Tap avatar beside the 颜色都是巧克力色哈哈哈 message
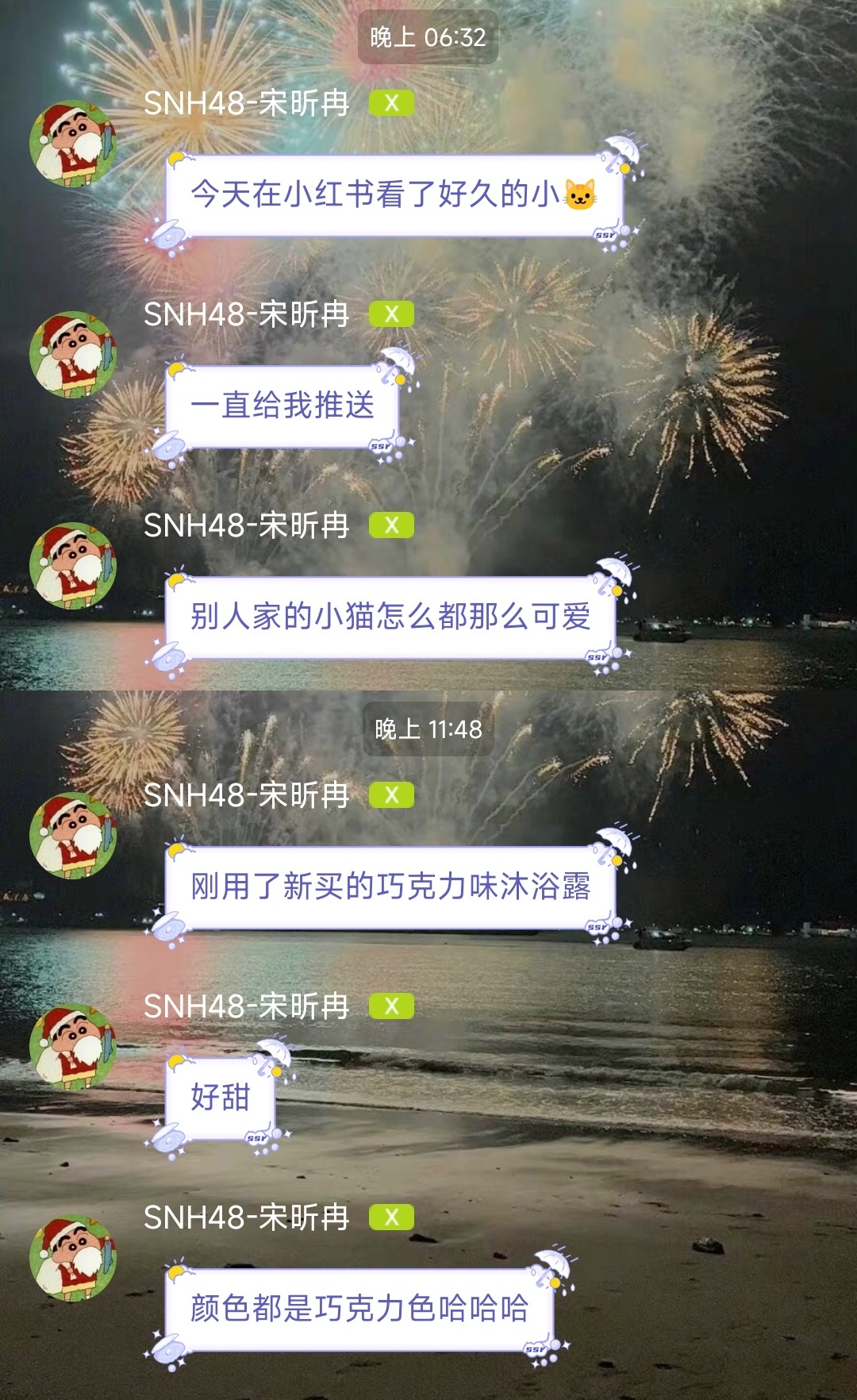Screen dimensions: 857x1400 [73, 1258]
